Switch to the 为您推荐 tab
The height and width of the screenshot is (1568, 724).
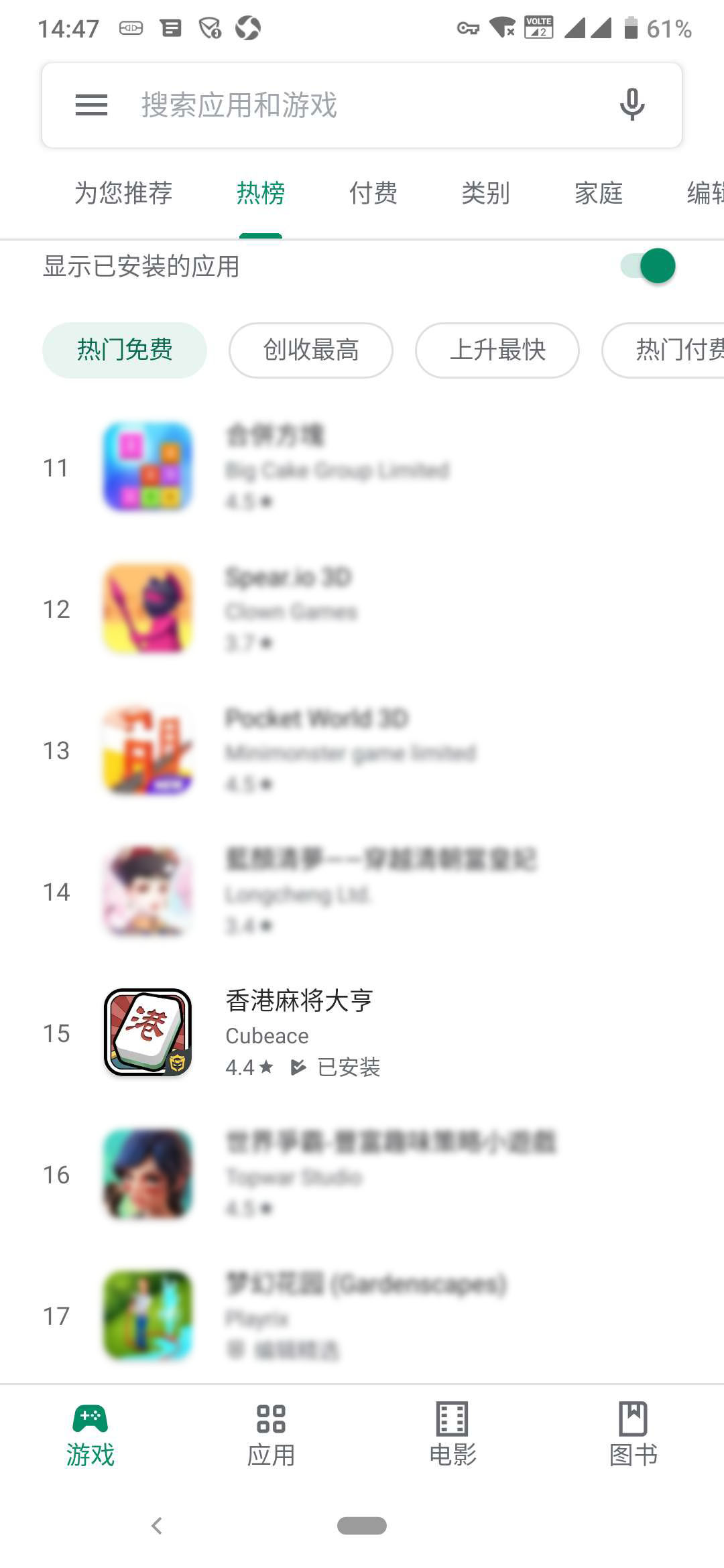click(x=123, y=194)
